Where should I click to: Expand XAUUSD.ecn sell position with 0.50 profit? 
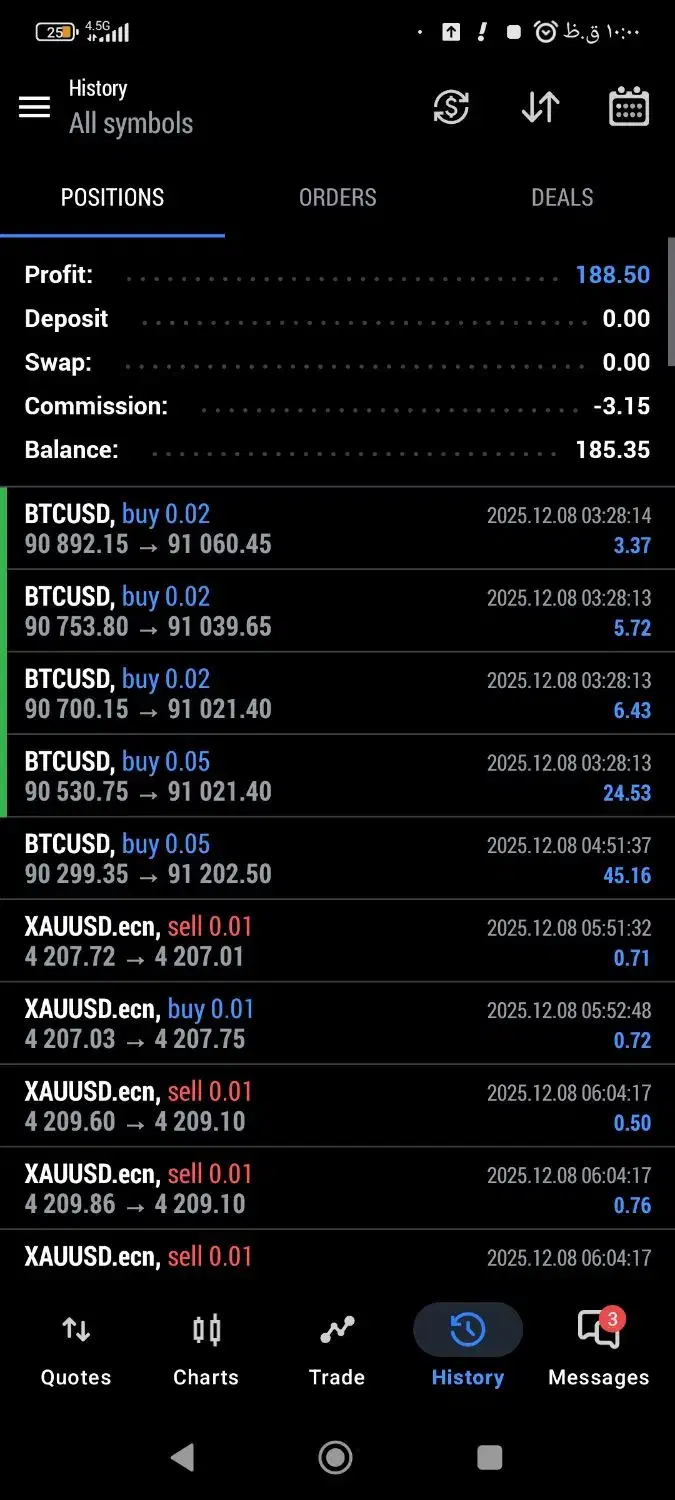click(337, 1106)
